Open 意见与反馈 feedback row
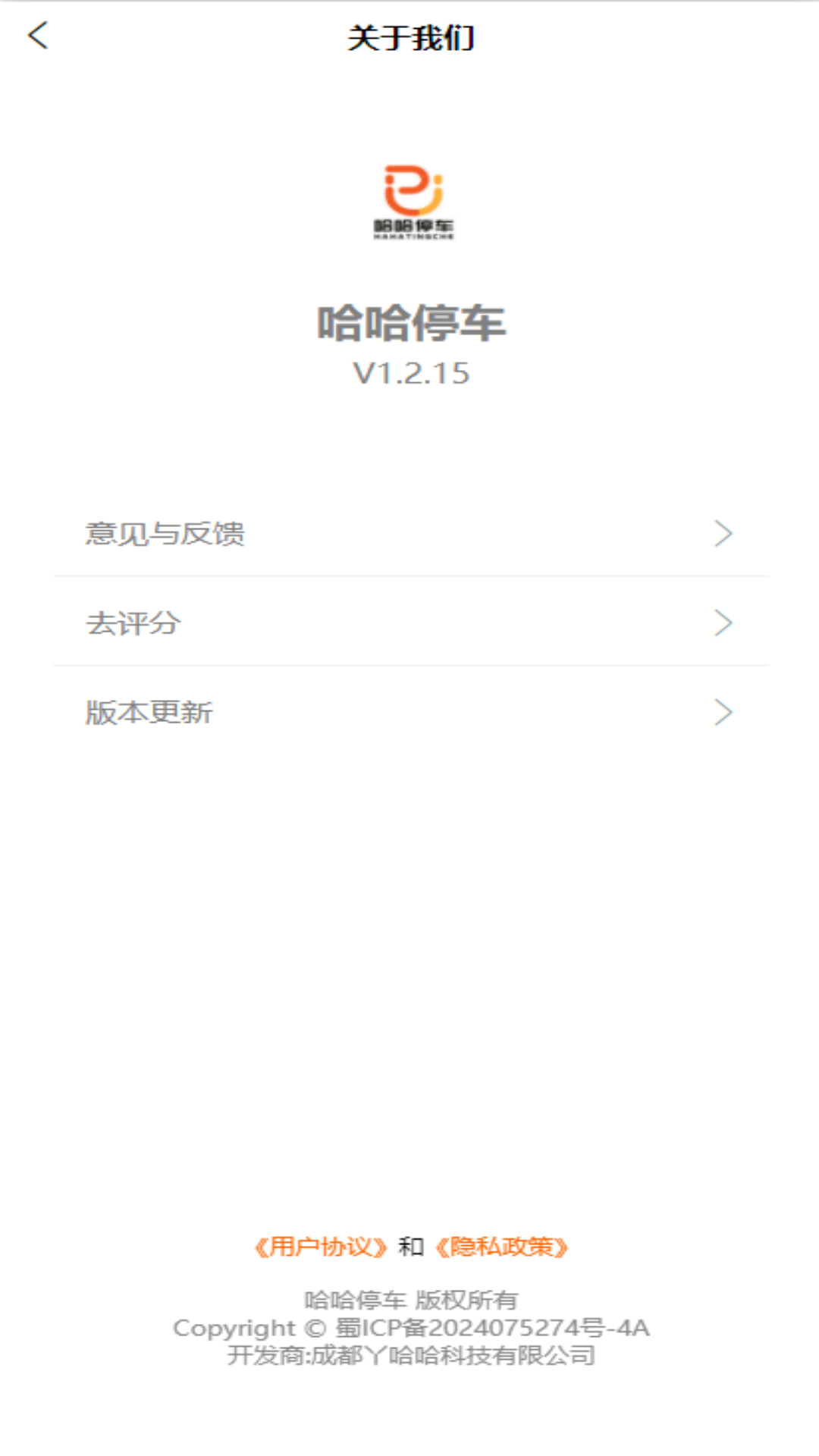The height and width of the screenshot is (1456, 819). pos(409,534)
